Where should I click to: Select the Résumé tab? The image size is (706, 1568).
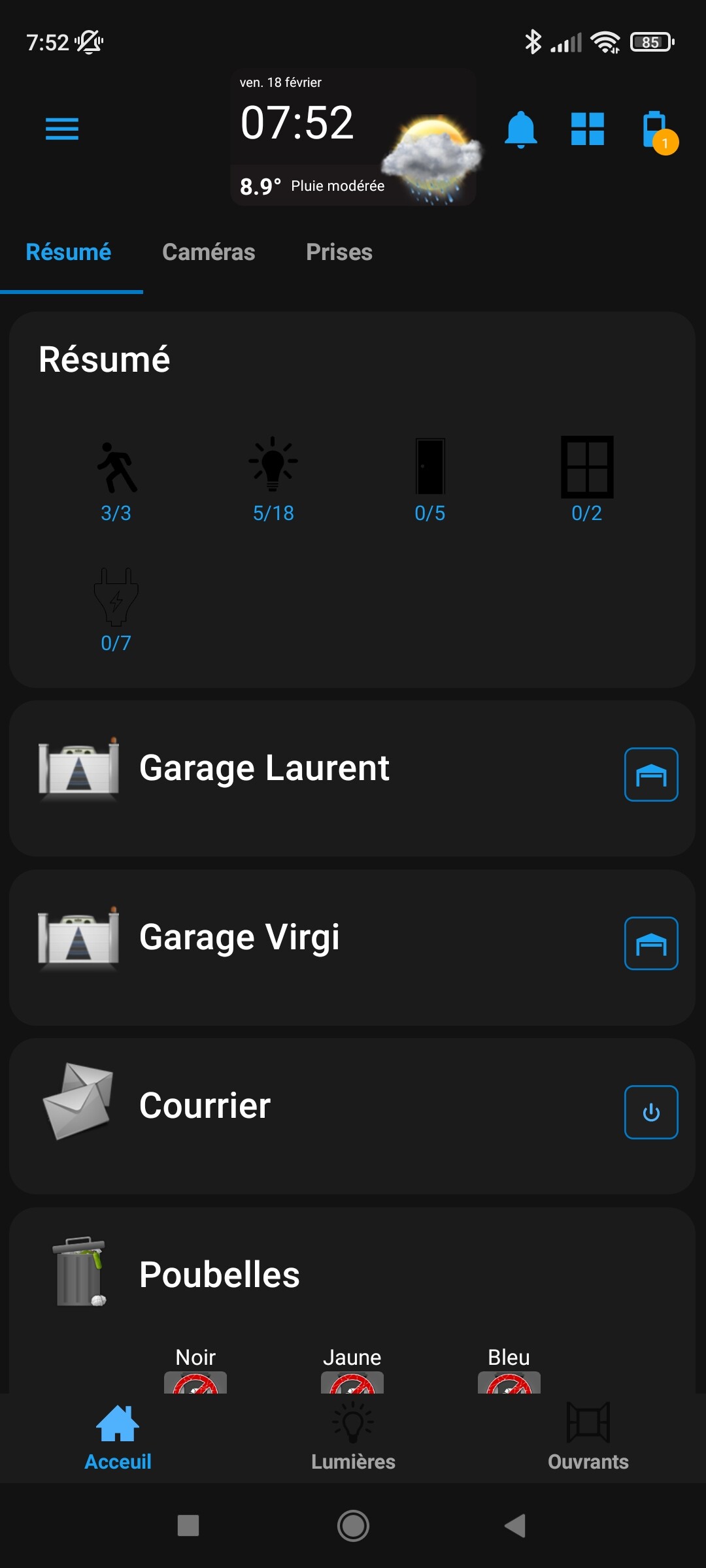click(x=69, y=252)
